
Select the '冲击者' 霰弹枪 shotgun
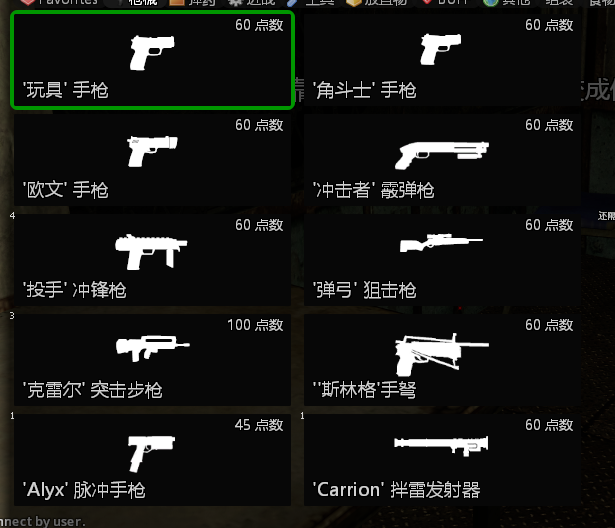[x=440, y=160]
